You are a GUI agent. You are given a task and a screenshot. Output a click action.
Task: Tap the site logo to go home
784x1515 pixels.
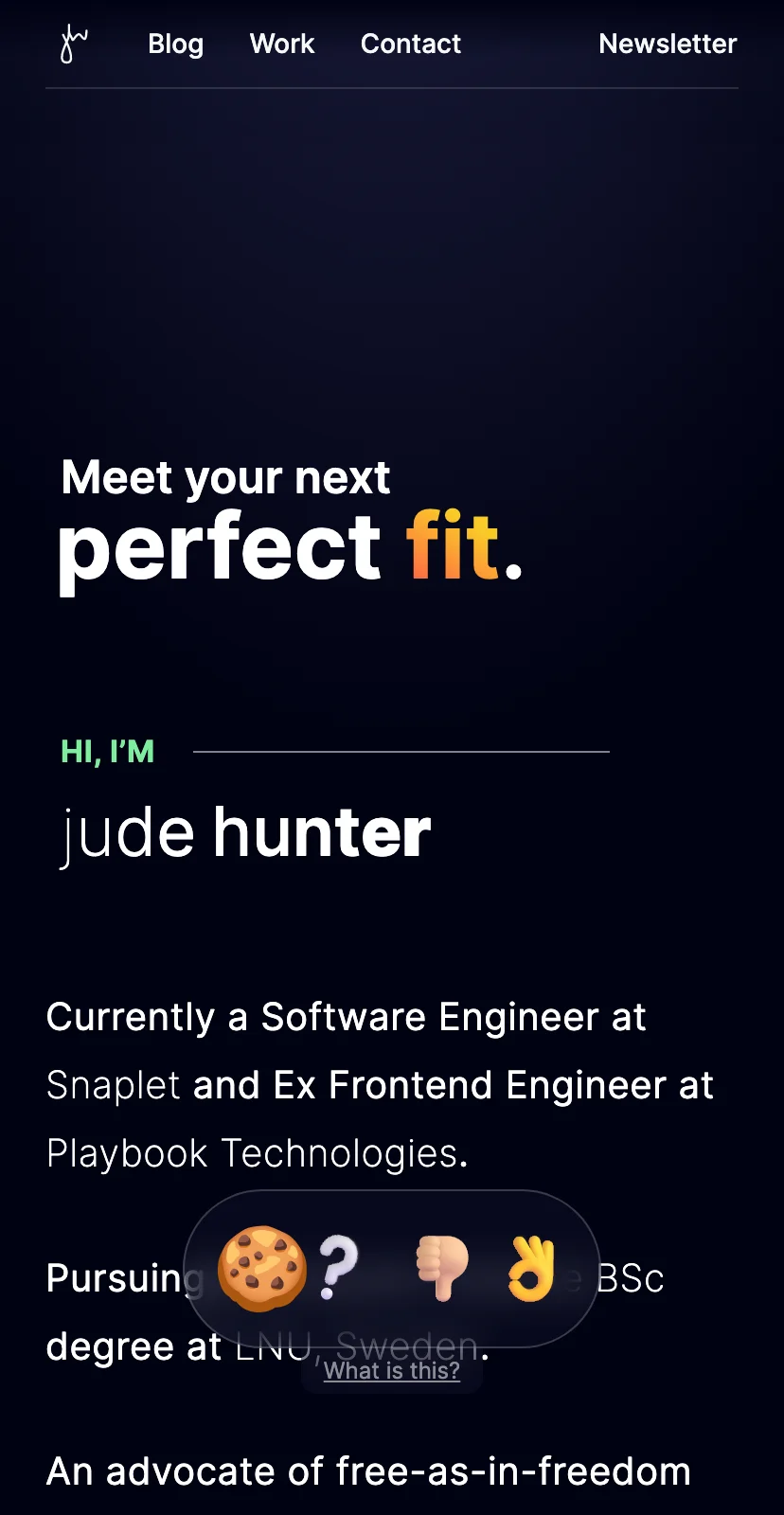click(74, 44)
